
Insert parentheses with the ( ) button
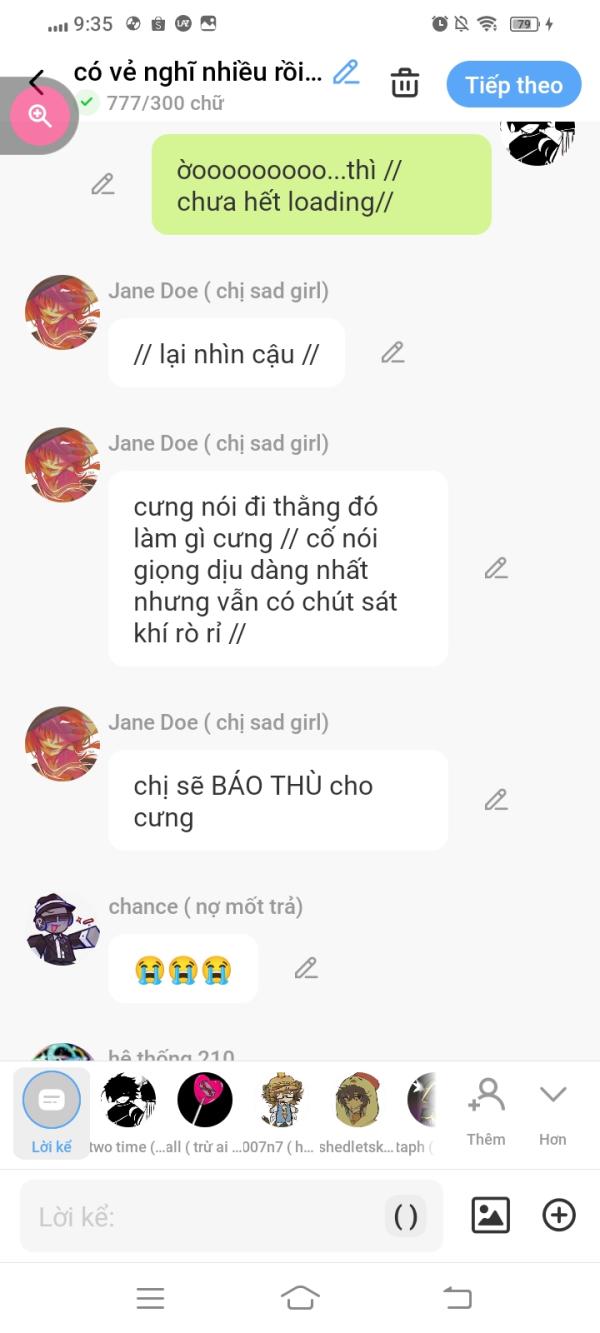pyautogui.click(x=406, y=1217)
